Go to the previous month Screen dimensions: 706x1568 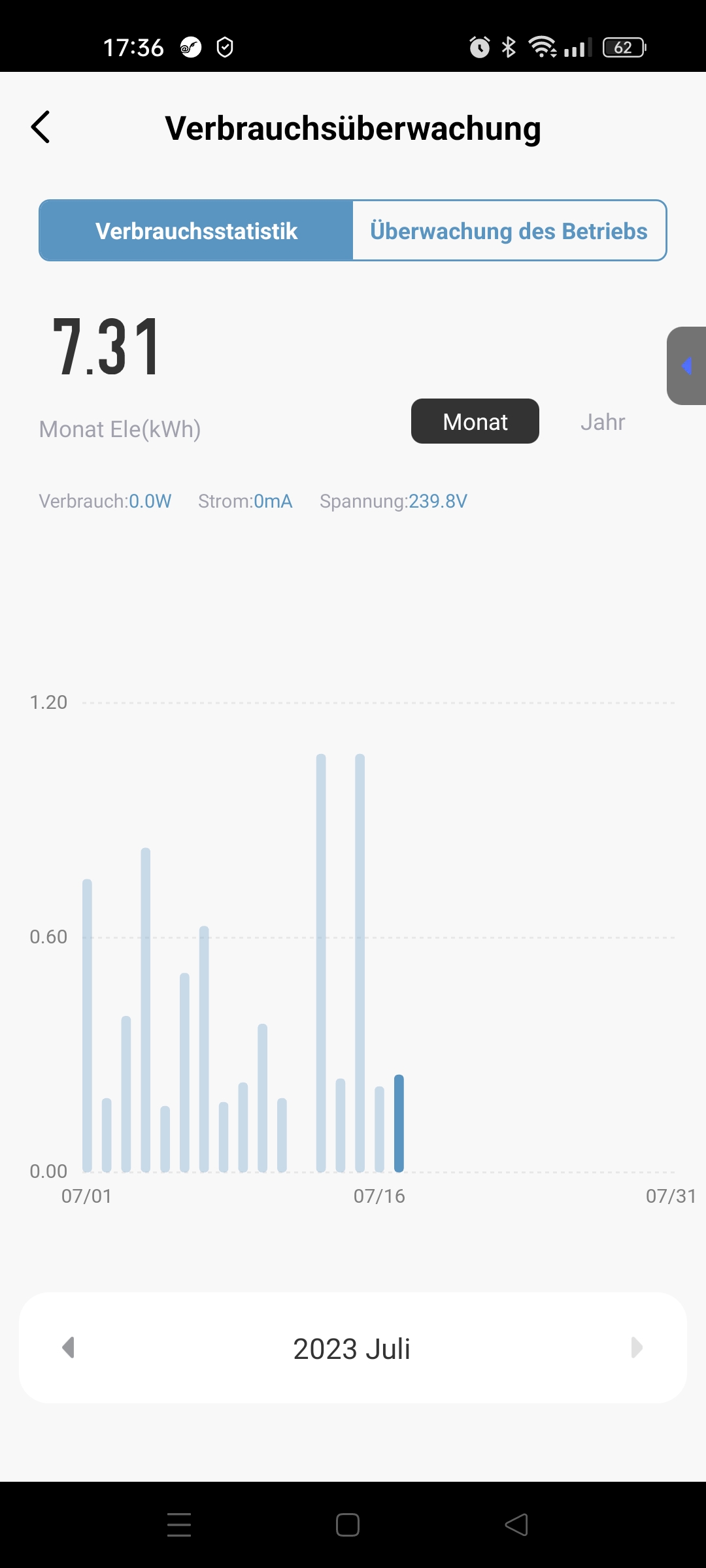[x=68, y=1347]
